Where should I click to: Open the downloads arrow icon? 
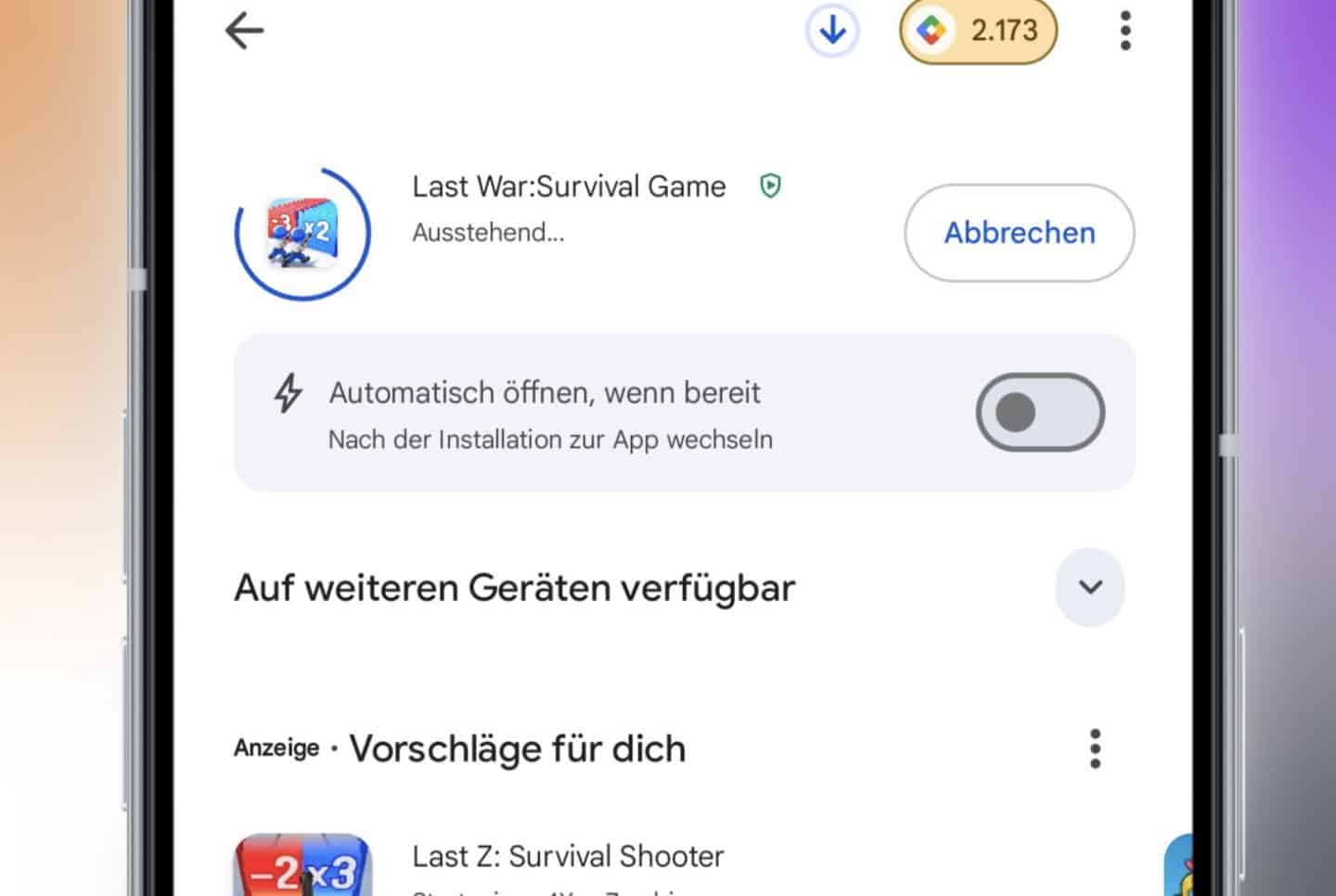tap(832, 32)
